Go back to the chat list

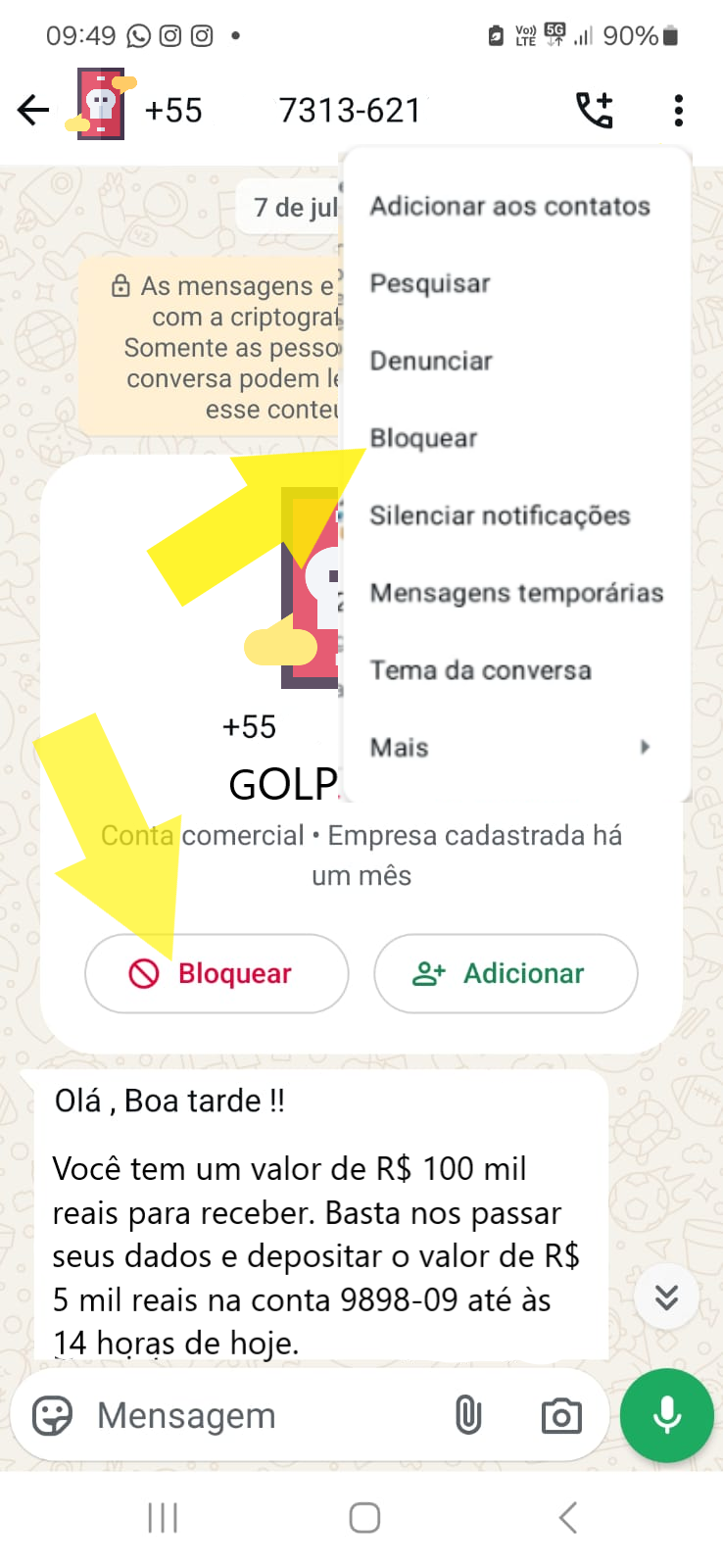(x=33, y=110)
